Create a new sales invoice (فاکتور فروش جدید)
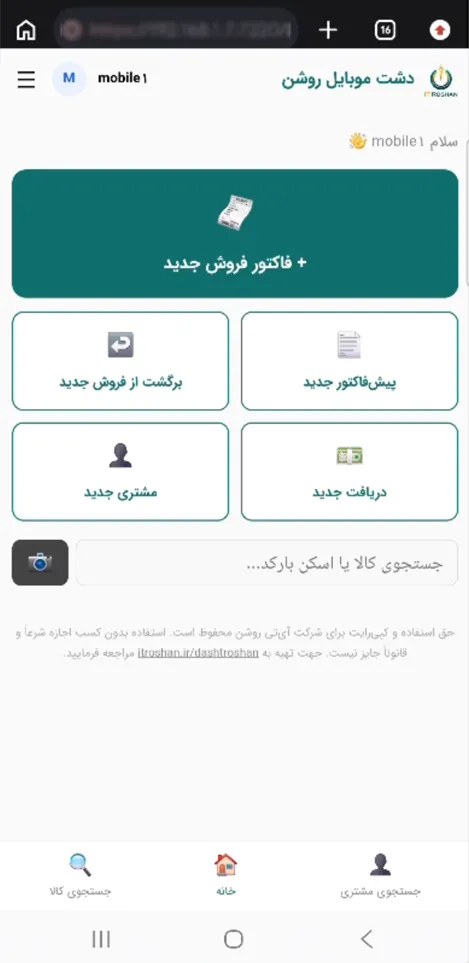This screenshot has width=469, height=963. click(x=234, y=233)
